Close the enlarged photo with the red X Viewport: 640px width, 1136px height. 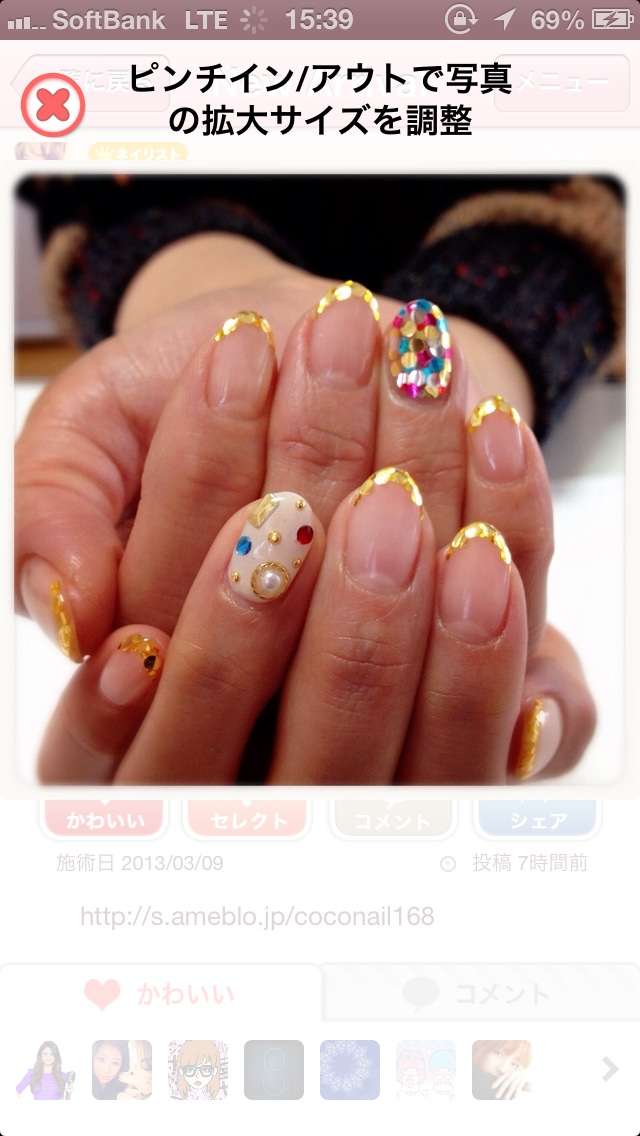[53, 106]
